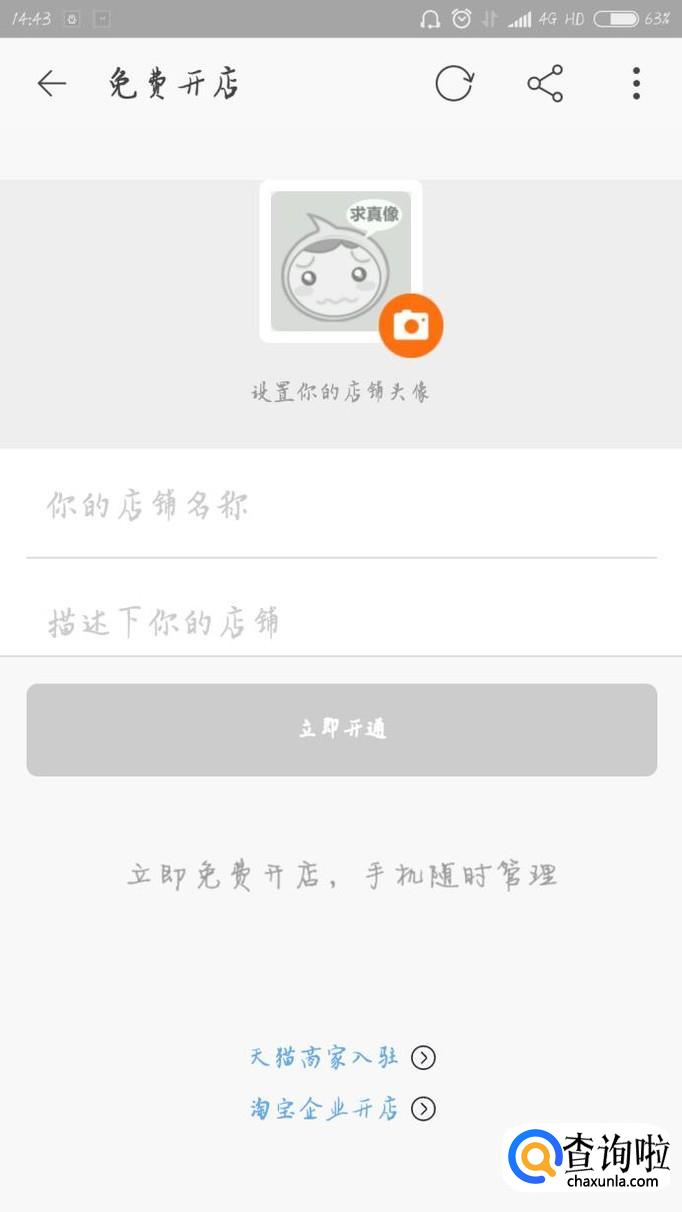Refresh the 免费开店 page

click(x=453, y=84)
